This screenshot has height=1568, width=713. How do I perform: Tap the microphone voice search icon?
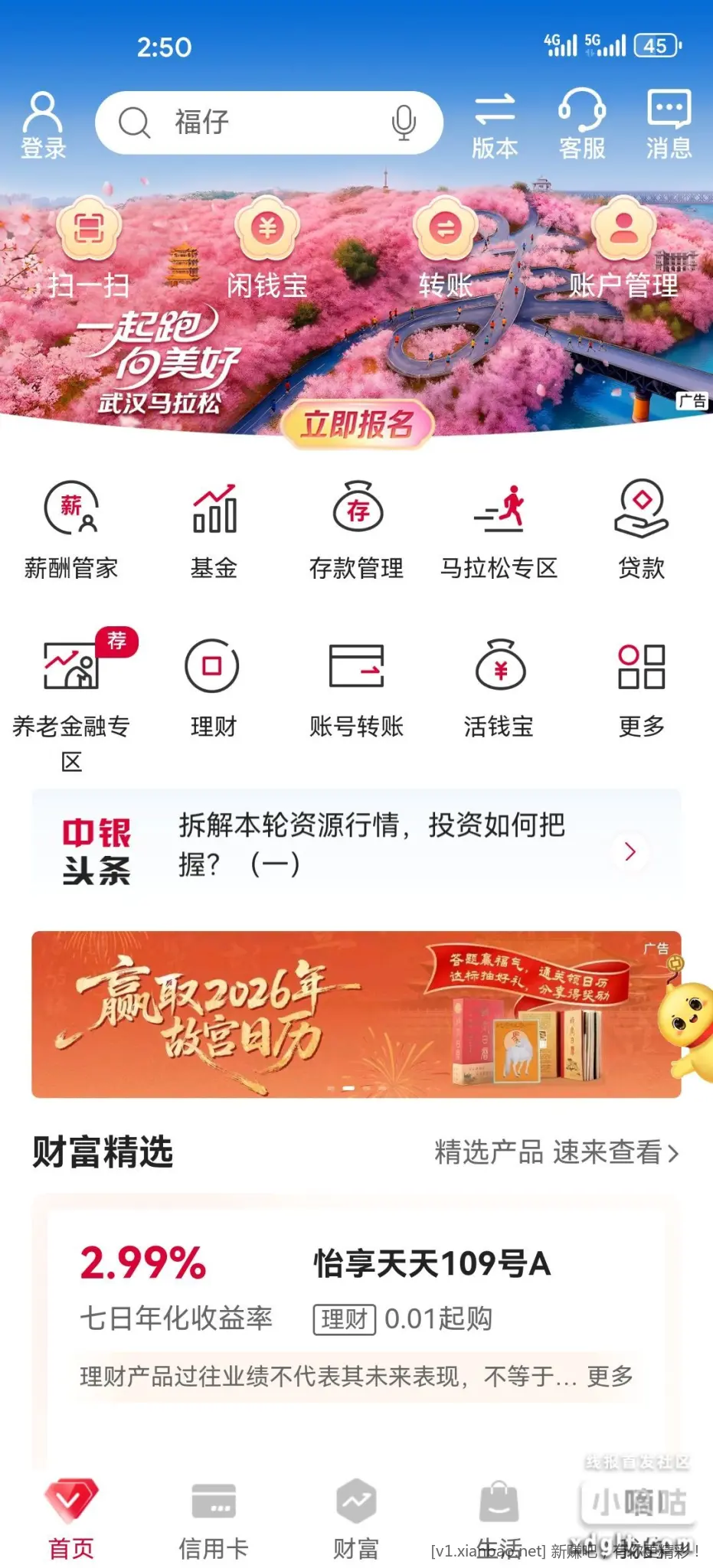click(x=404, y=122)
